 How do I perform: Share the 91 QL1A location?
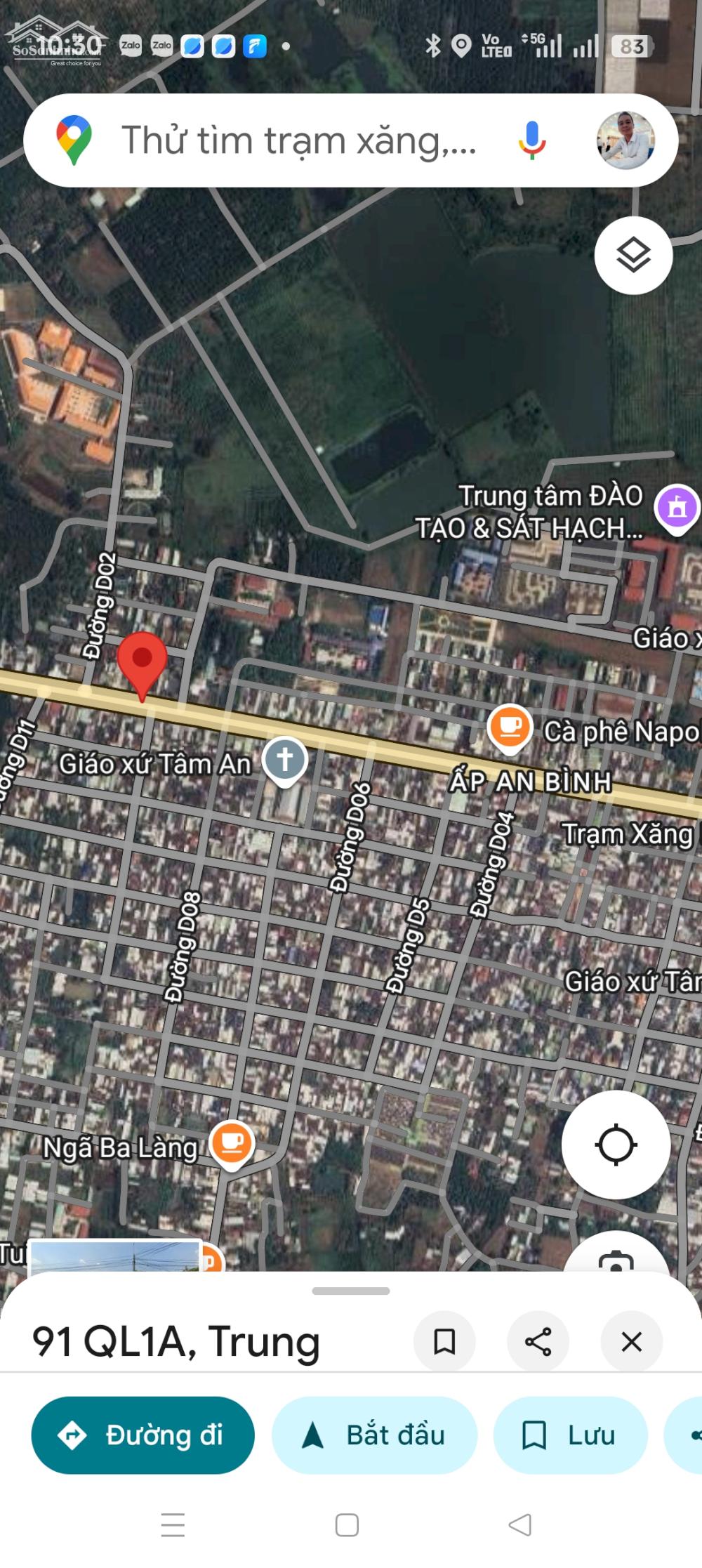click(x=538, y=1342)
